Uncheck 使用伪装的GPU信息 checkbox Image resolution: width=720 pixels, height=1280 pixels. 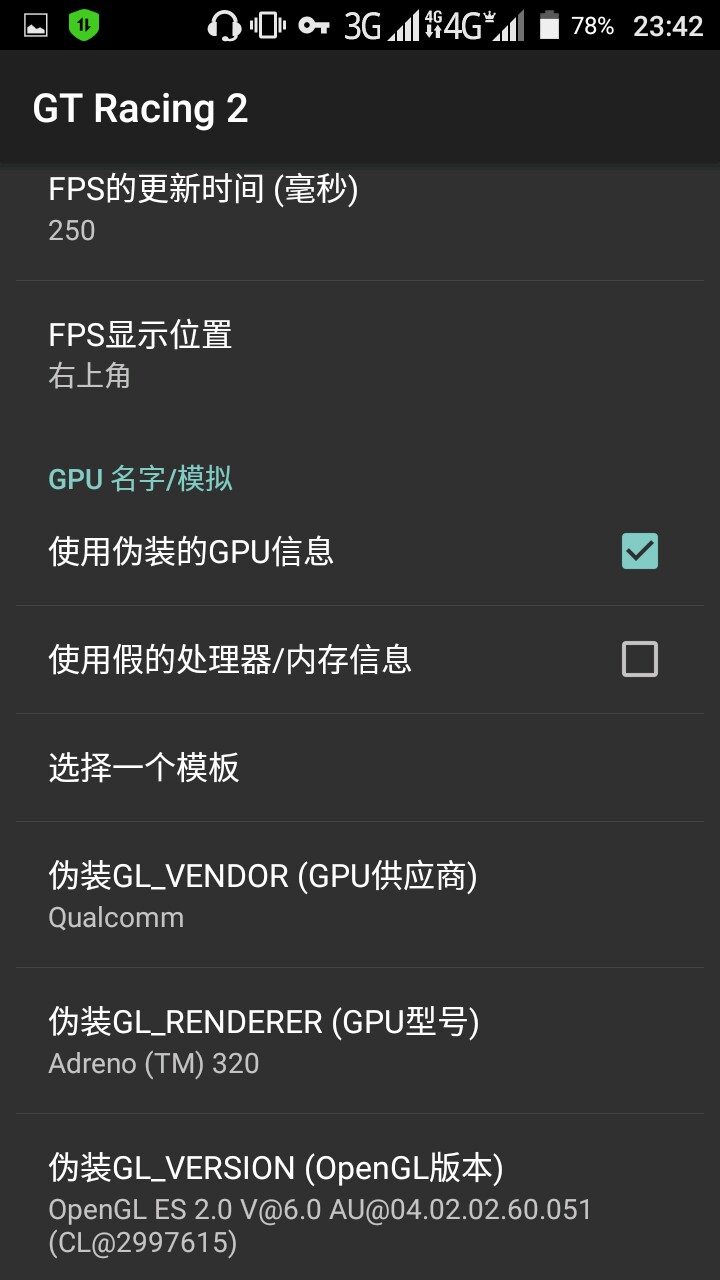click(639, 551)
